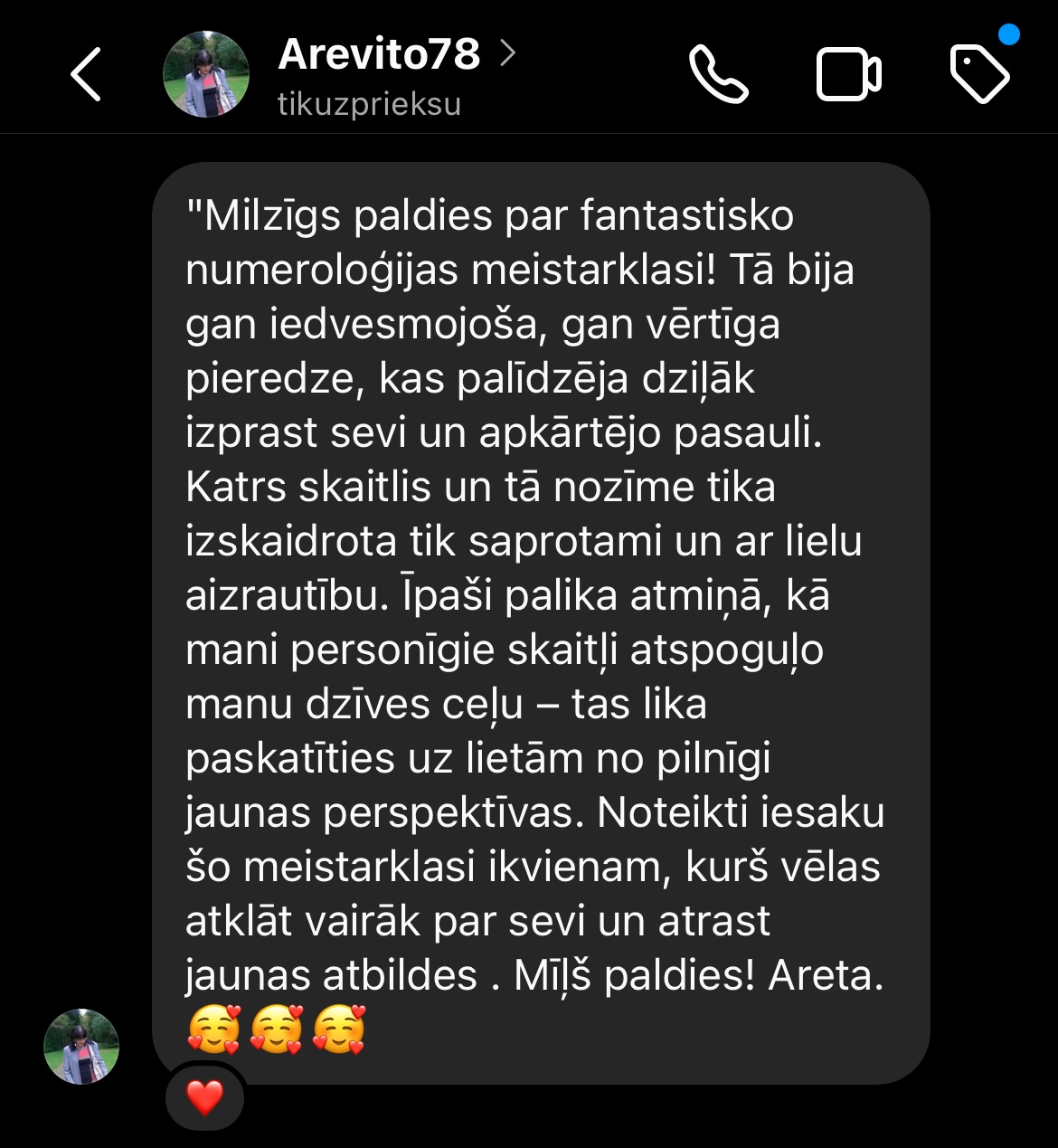Image resolution: width=1058 pixels, height=1148 pixels.
Task: Tap the heart reaction under the message
Action: coord(204,1098)
